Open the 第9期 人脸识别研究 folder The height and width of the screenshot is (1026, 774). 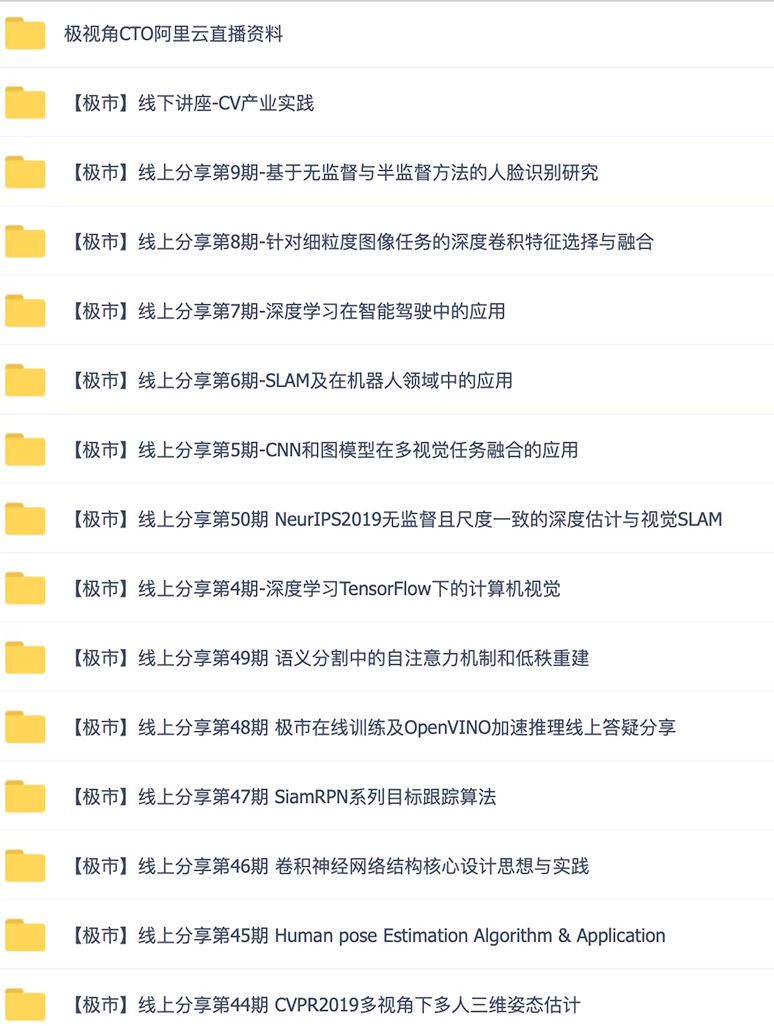click(x=333, y=172)
